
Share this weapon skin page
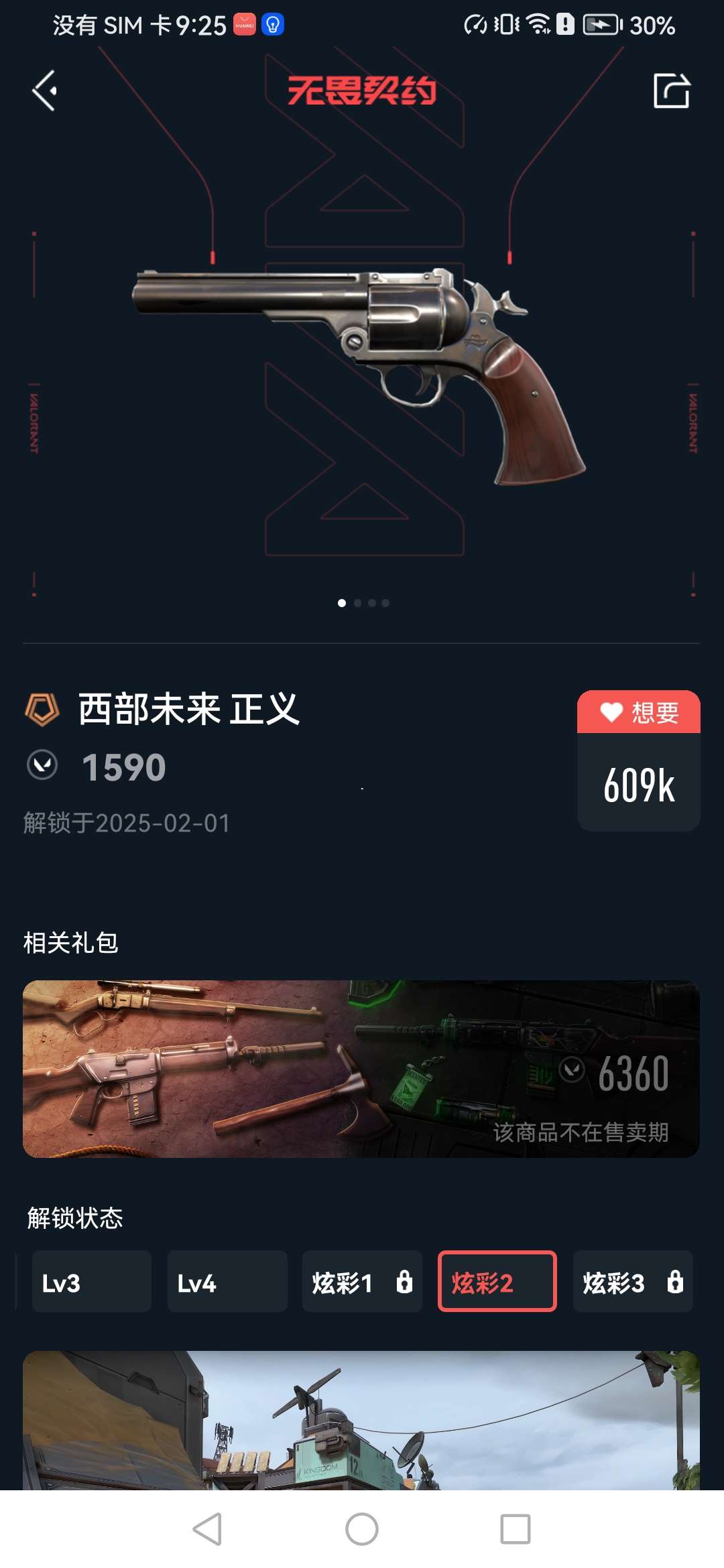click(671, 90)
